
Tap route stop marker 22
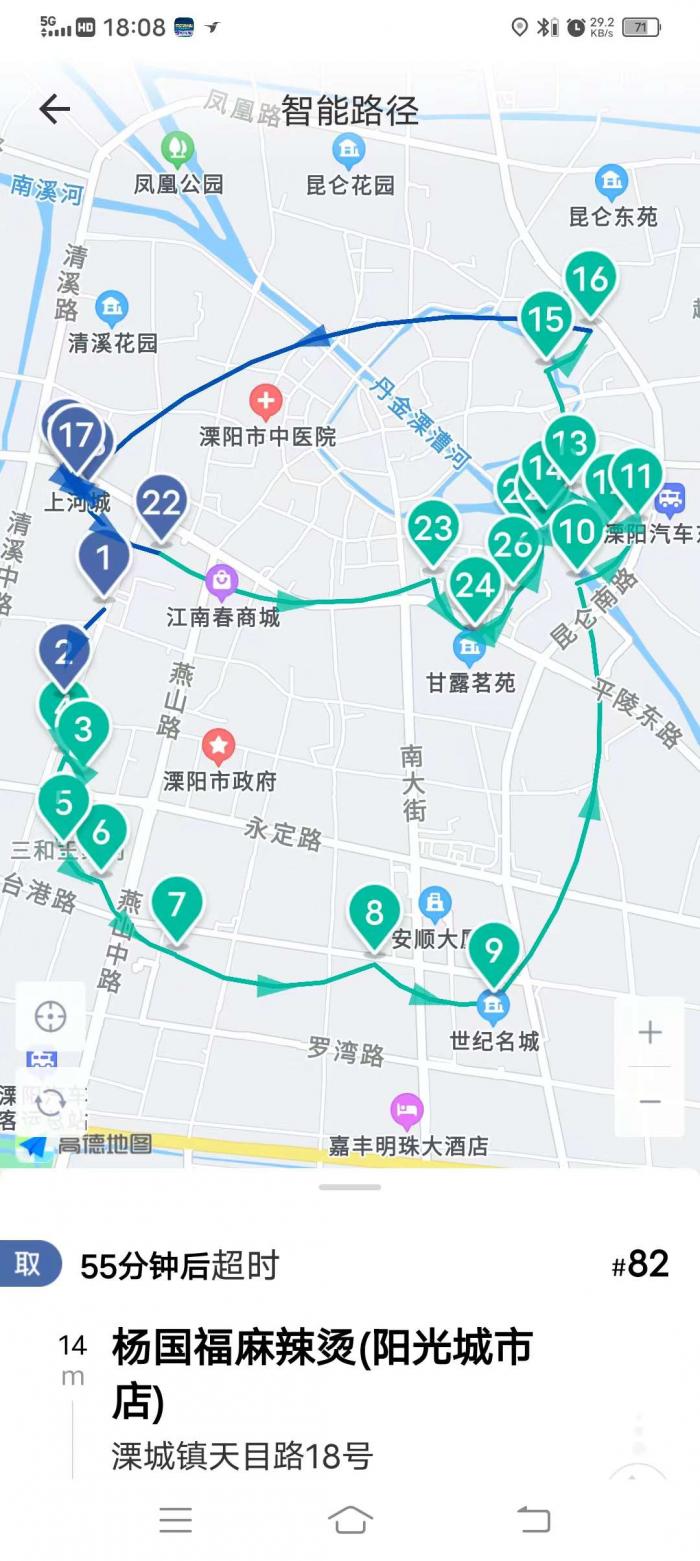tap(161, 502)
